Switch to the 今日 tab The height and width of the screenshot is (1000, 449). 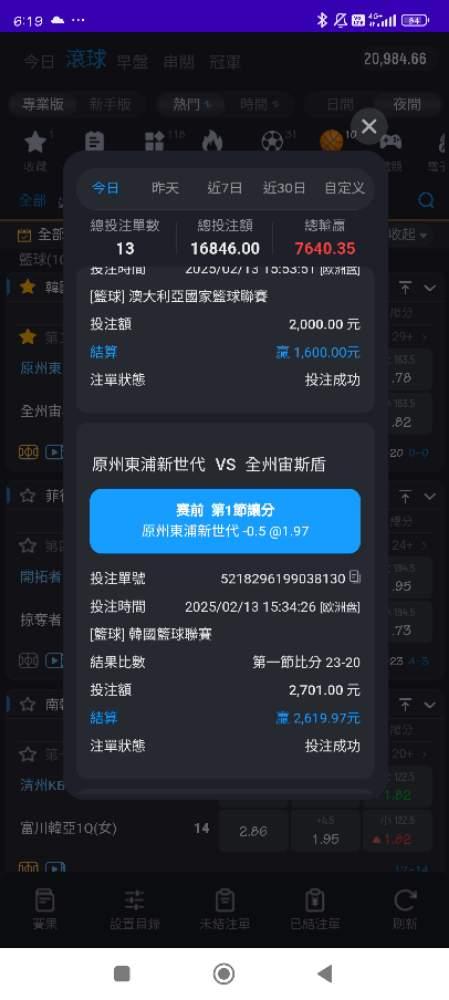[x=105, y=188]
